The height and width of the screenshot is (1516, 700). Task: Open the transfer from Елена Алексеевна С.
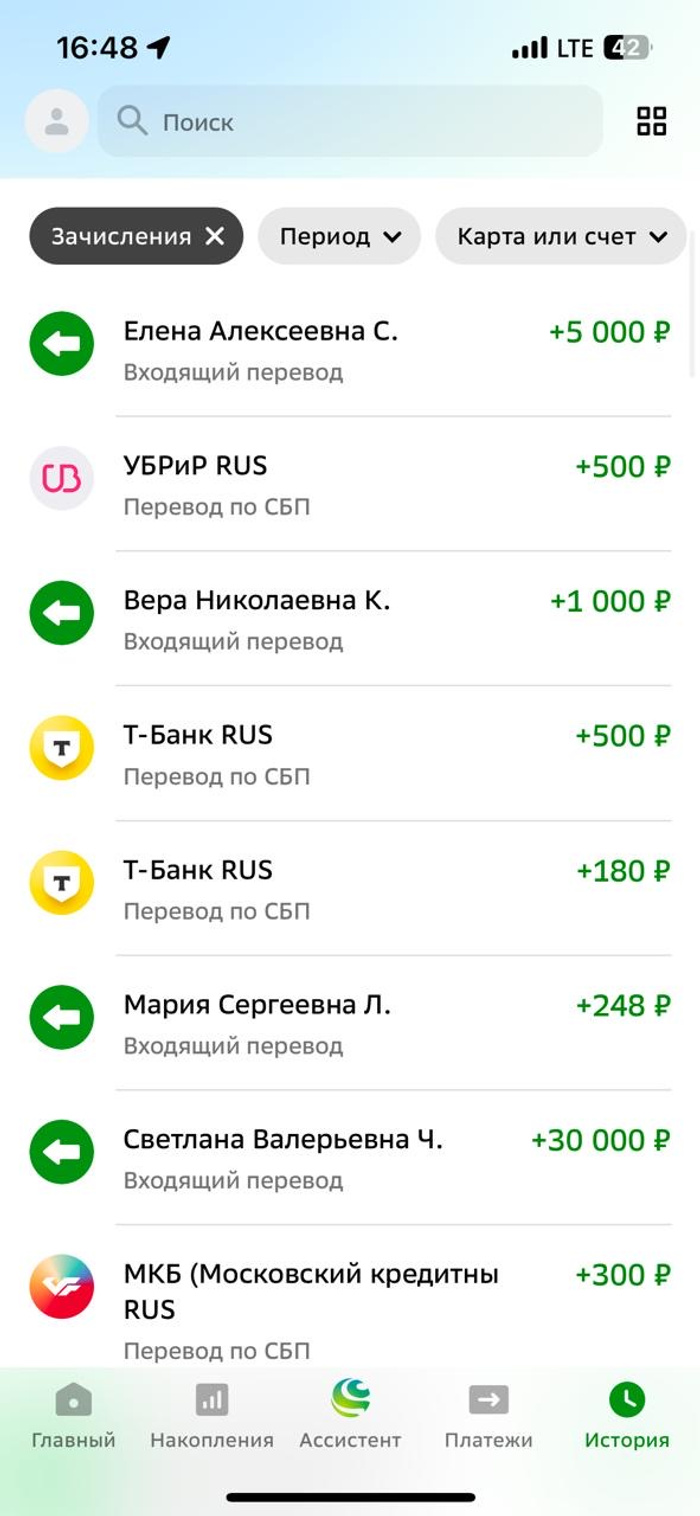(x=350, y=349)
